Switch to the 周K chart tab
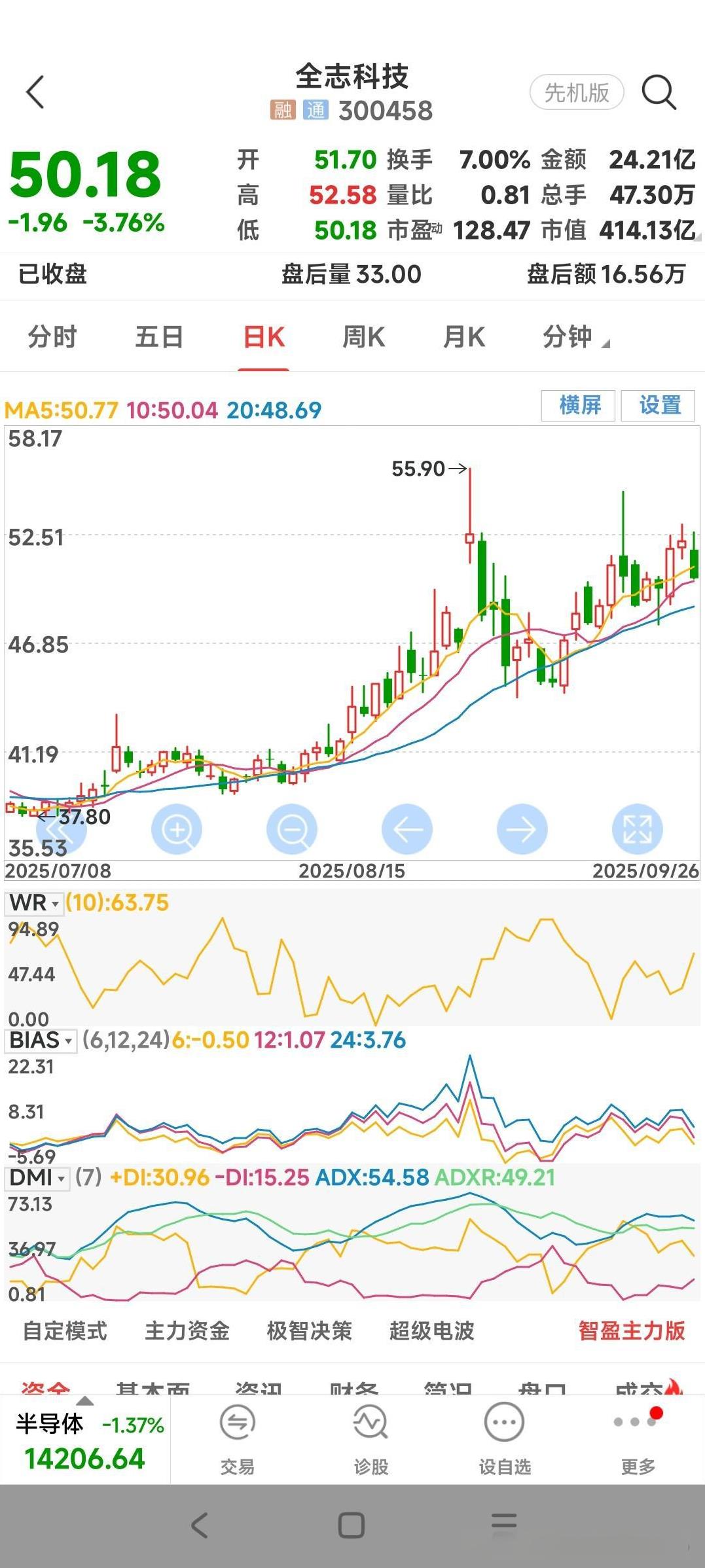 [363, 337]
